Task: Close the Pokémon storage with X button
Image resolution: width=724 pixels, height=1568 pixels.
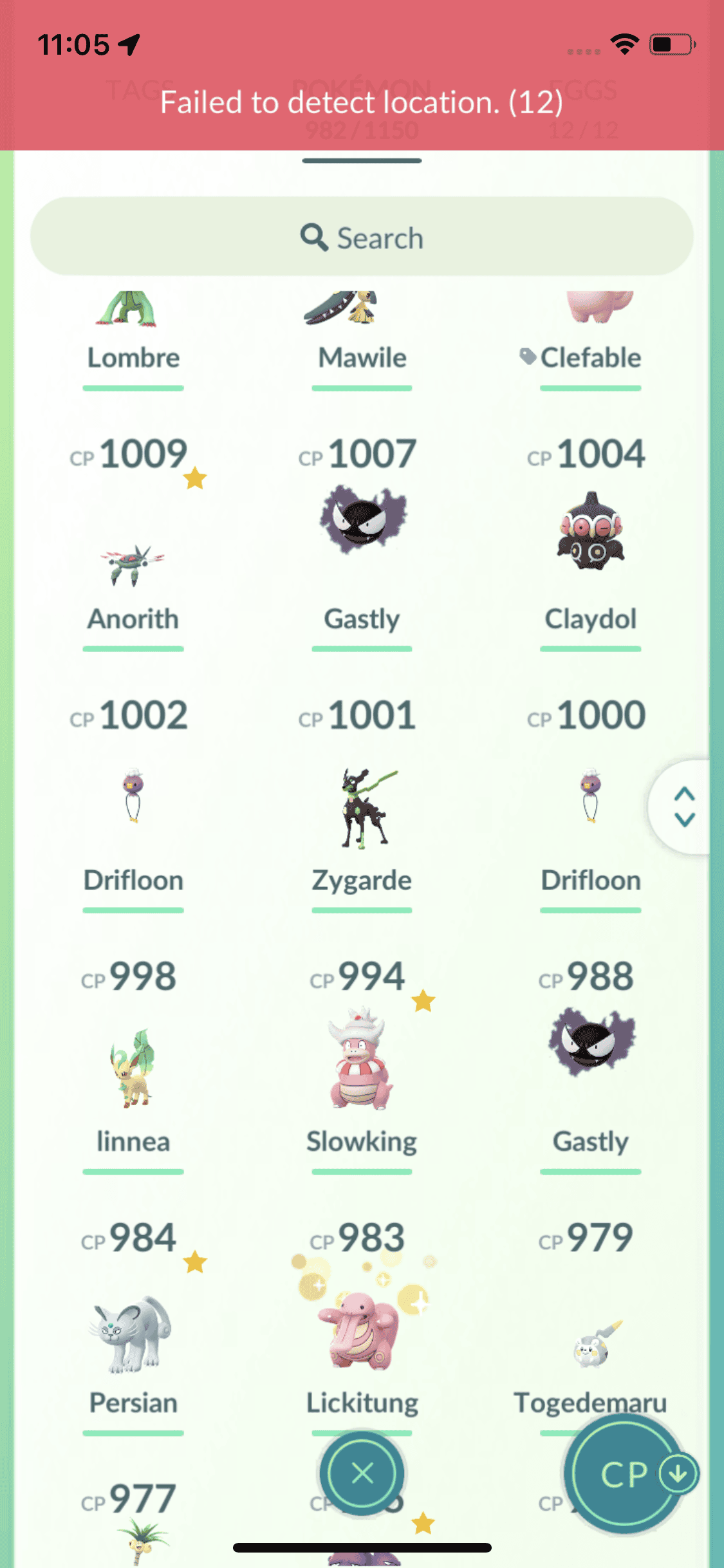Action: click(362, 1473)
